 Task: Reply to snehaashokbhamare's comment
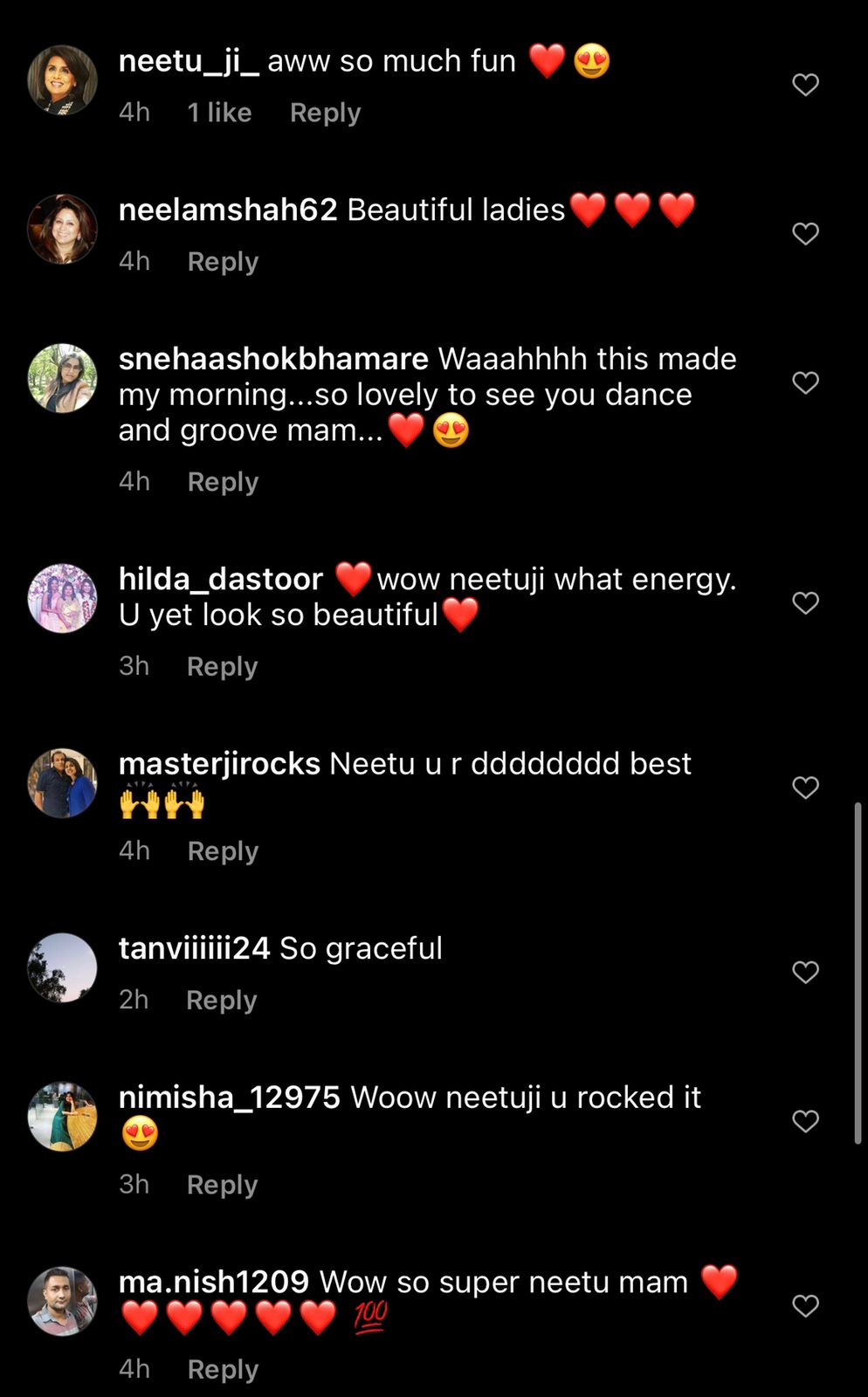pos(223,482)
